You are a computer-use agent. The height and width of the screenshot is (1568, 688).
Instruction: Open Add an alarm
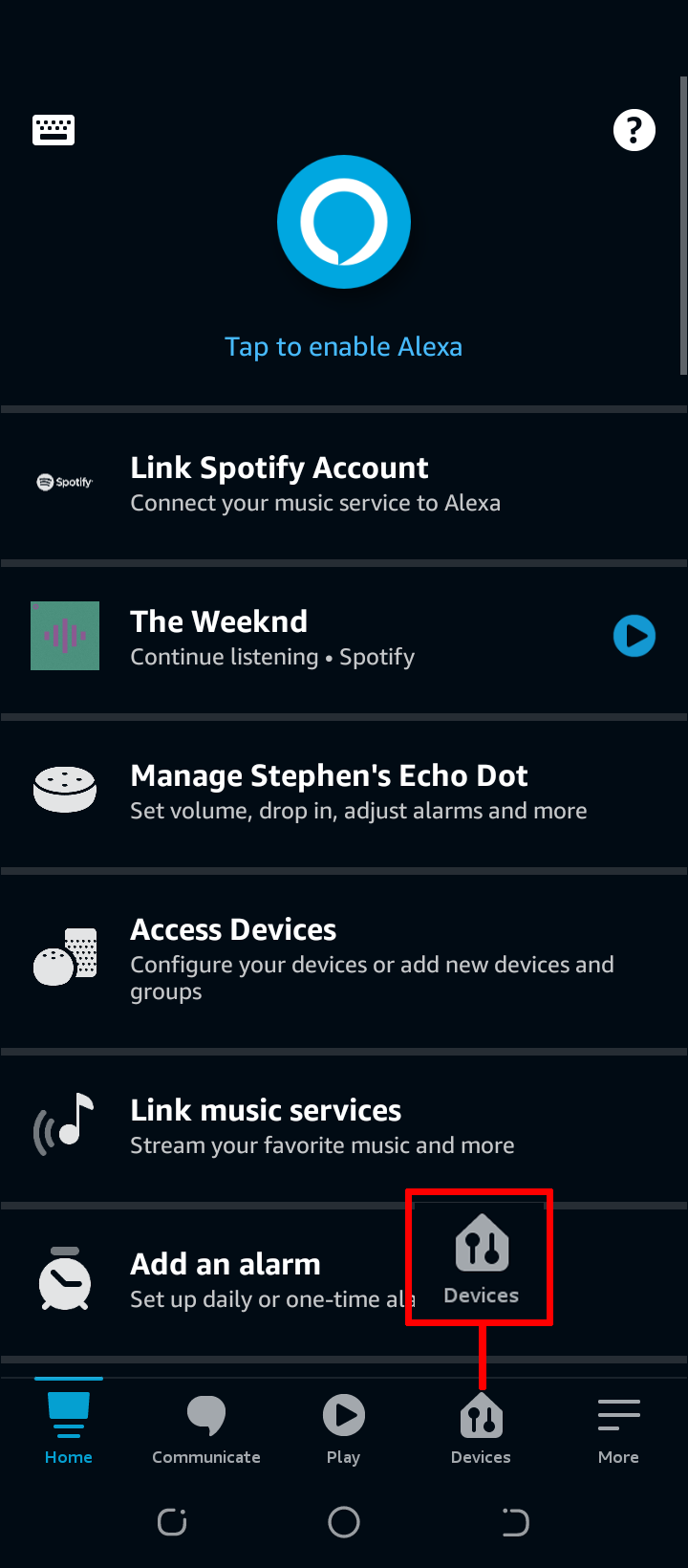pyautogui.click(x=226, y=1279)
